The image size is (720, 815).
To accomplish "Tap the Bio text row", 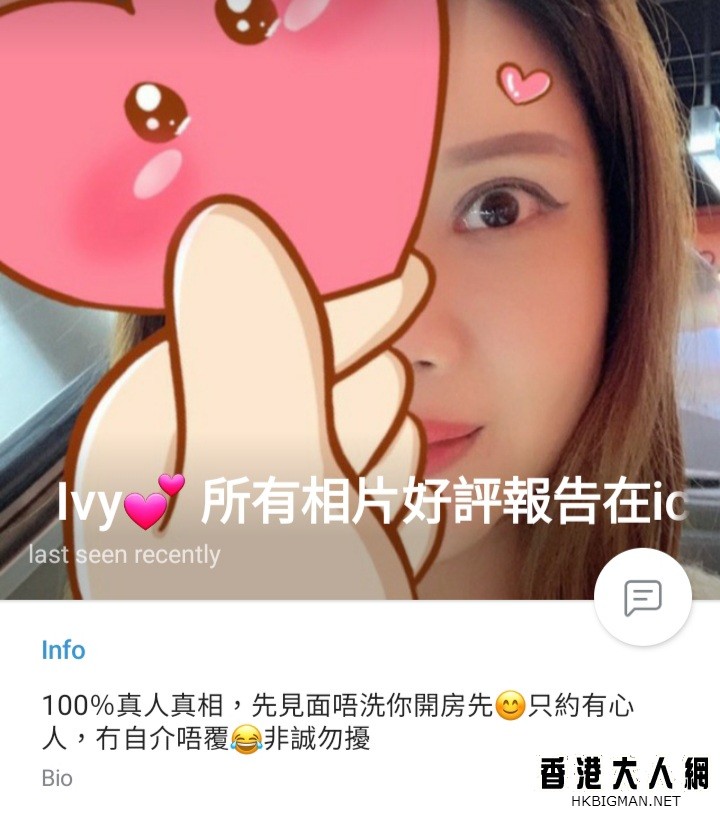I will [x=340, y=738].
